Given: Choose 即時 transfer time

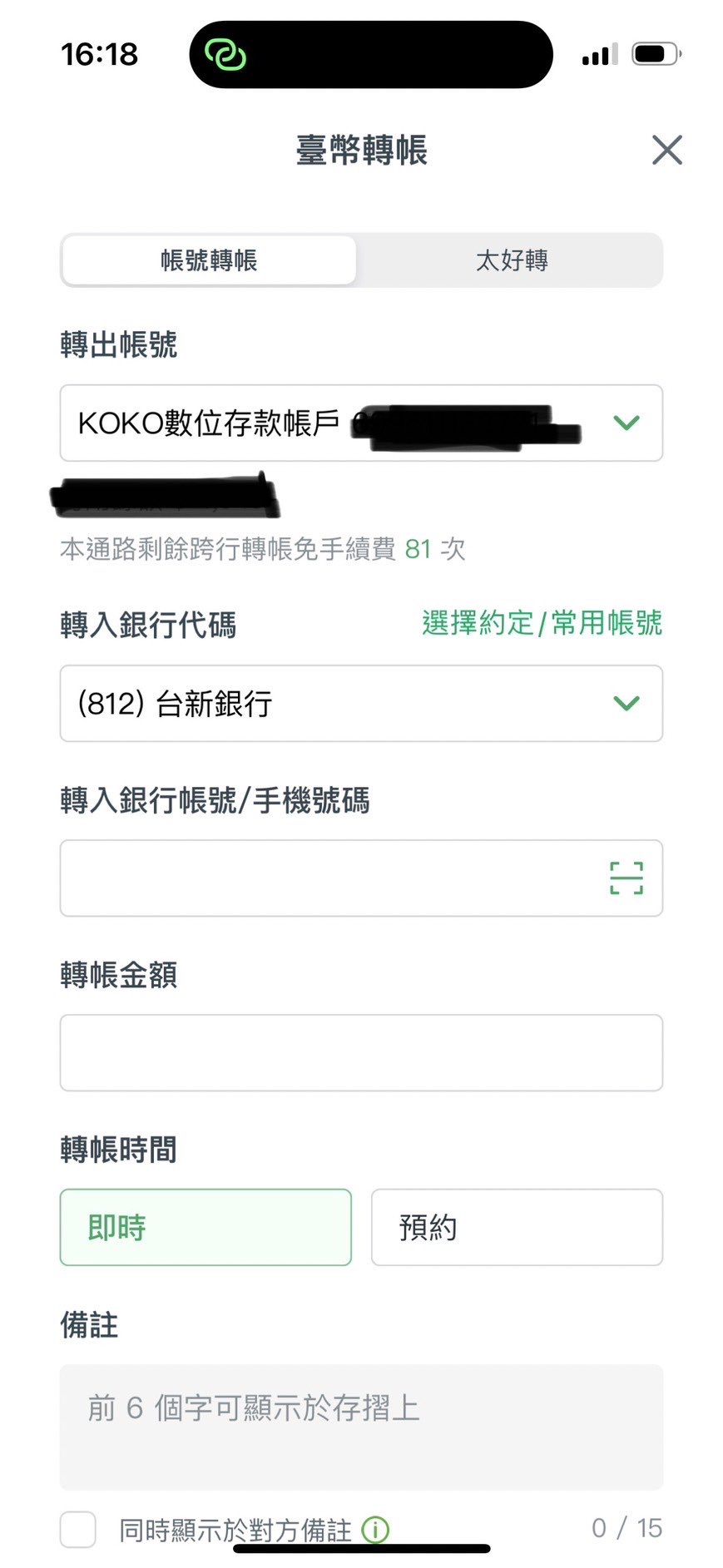Looking at the screenshot, I should click(206, 1227).
